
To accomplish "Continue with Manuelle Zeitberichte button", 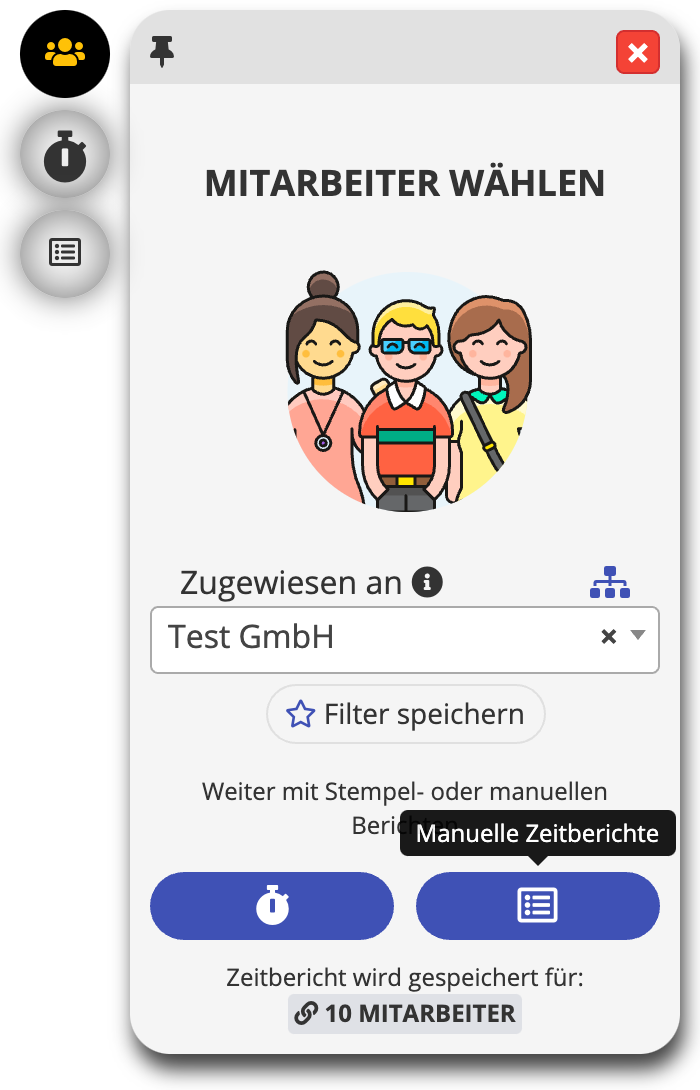I will [537, 906].
